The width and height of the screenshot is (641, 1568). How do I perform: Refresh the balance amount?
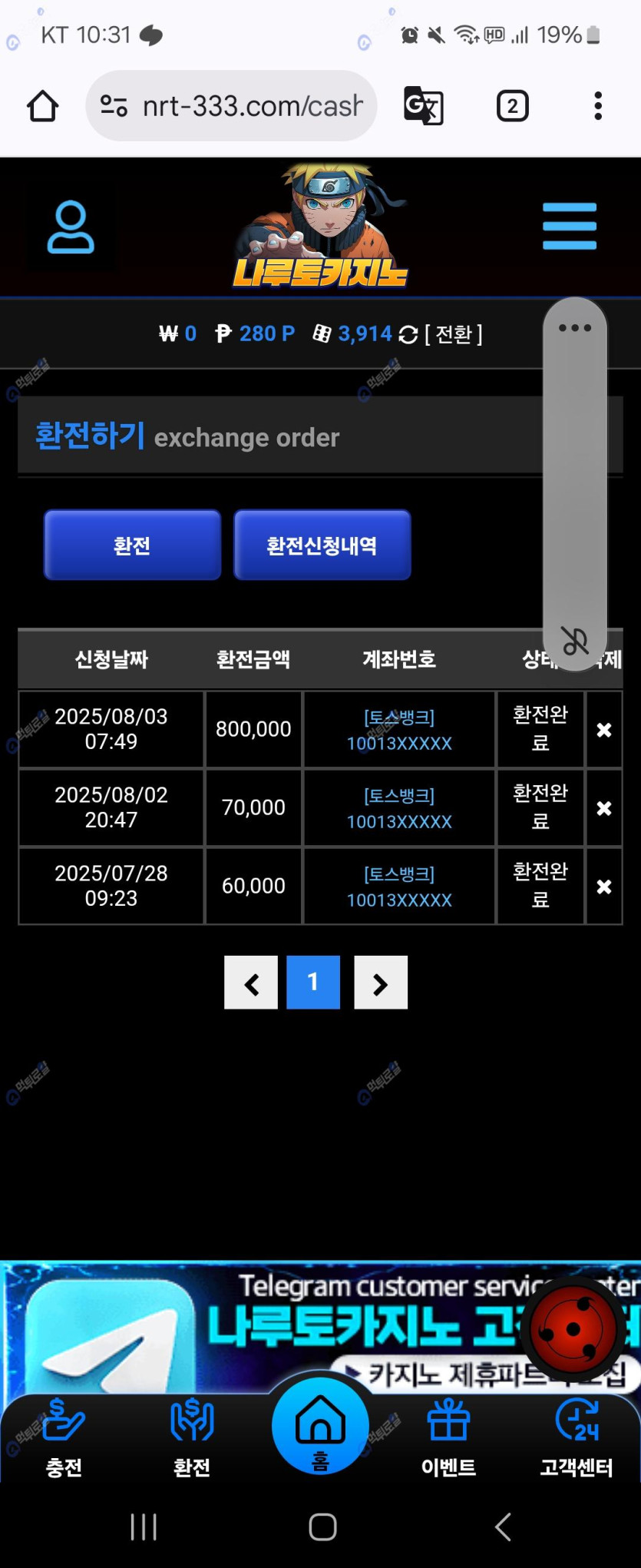pos(408,335)
